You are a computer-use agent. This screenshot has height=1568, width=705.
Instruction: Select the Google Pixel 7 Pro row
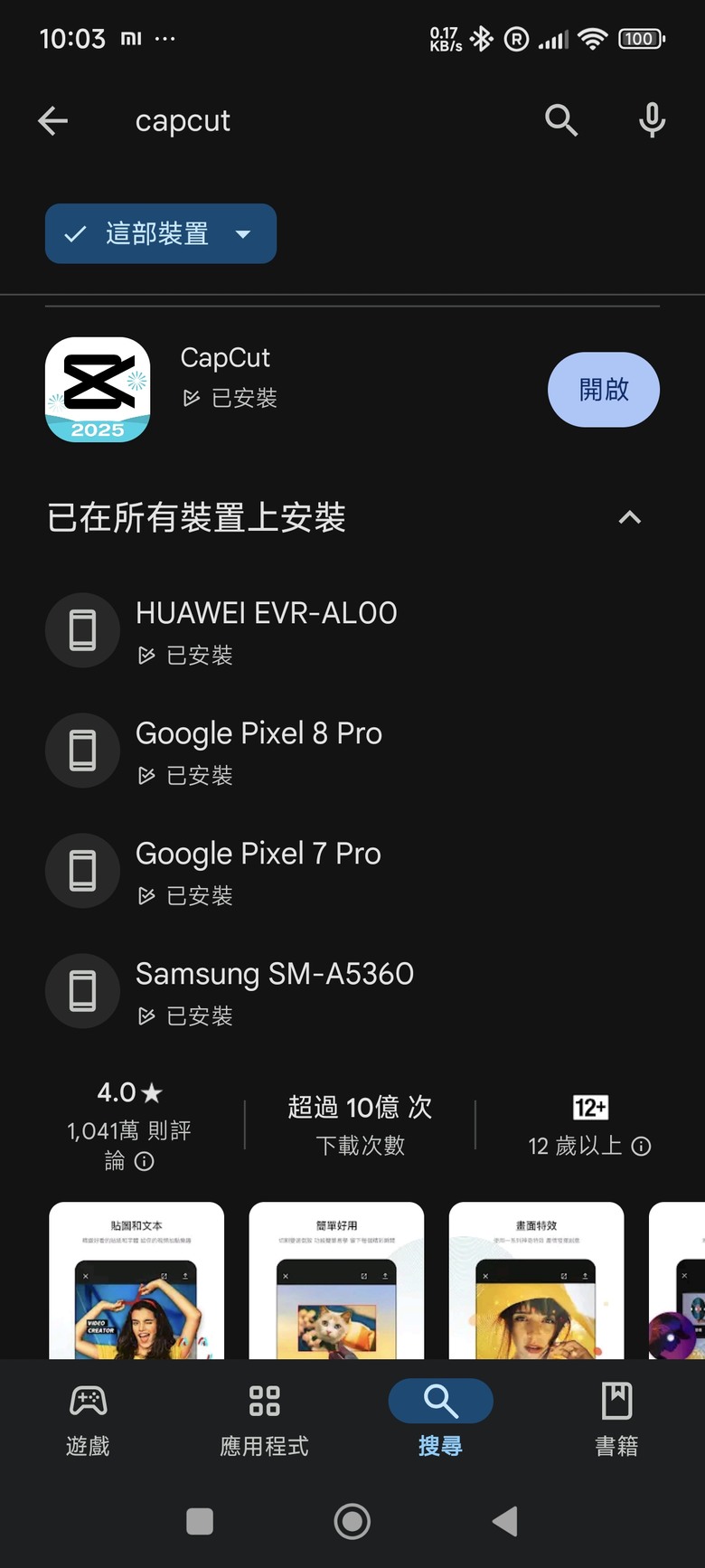coord(352,871)
